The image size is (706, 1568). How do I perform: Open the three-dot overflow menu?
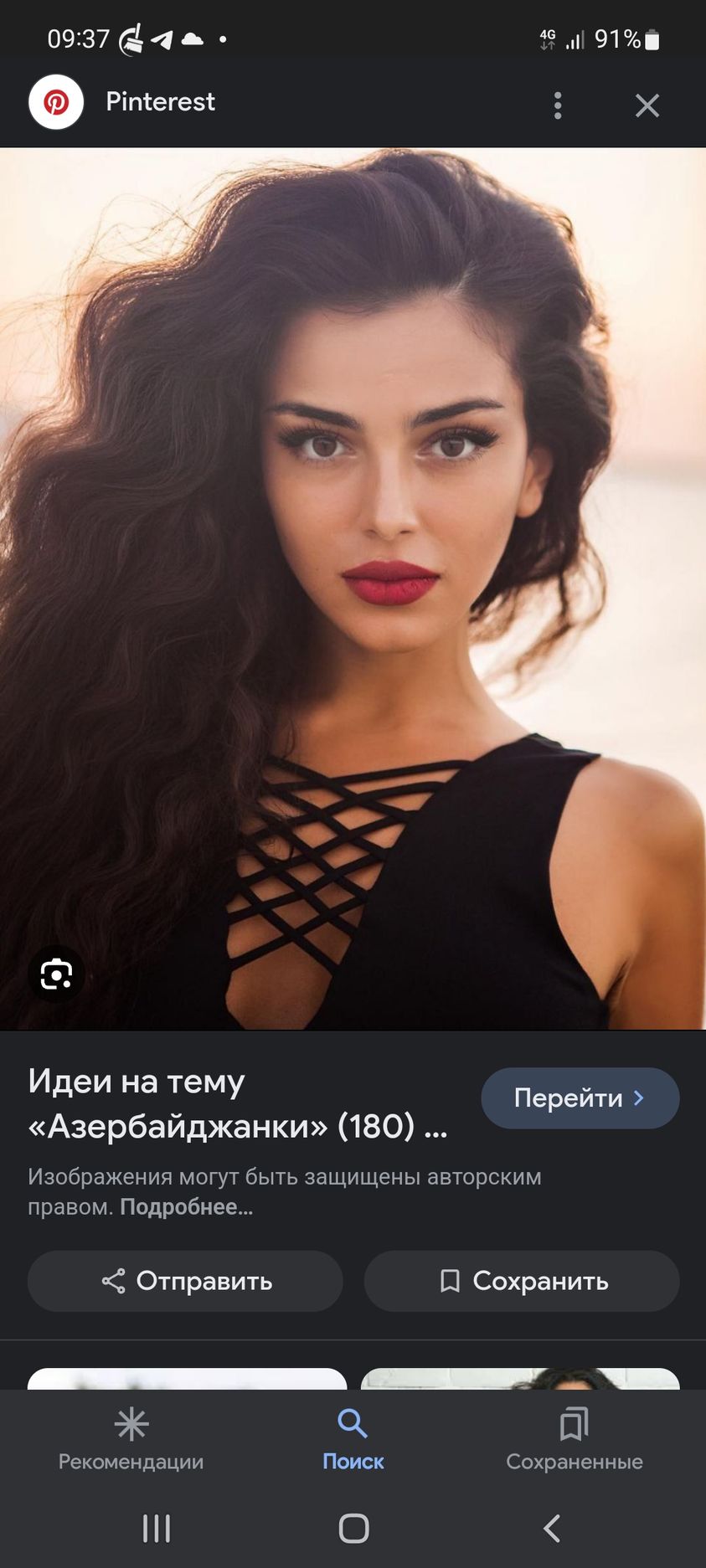(558, 105)
